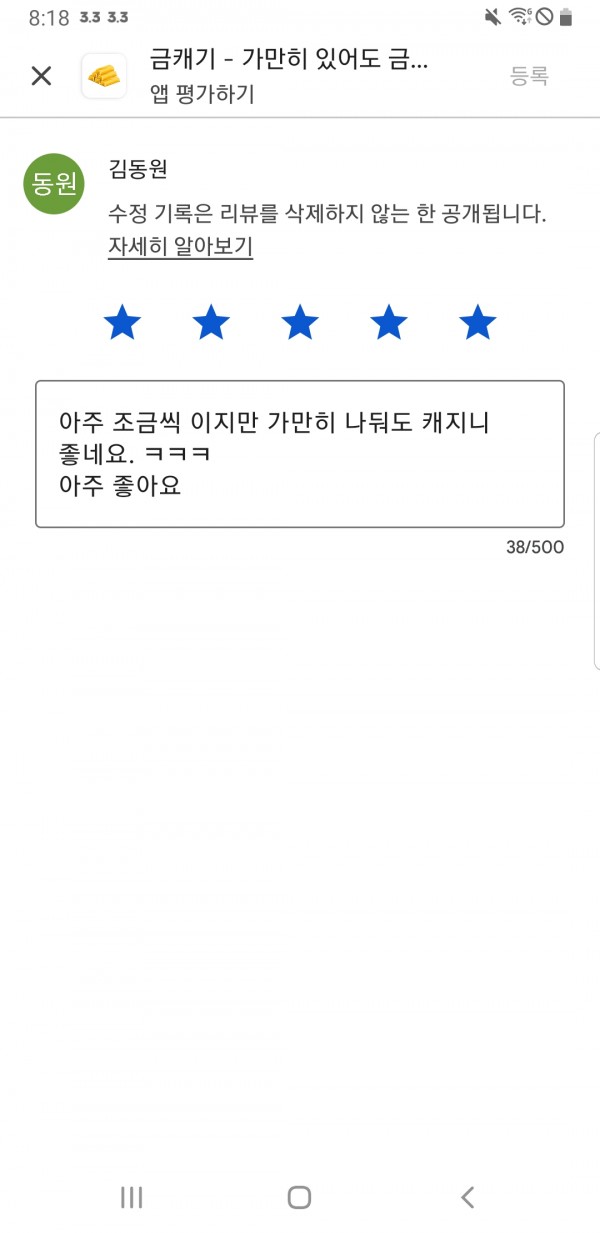Set rating to two stars
Viewport: 600px width, 1233px height.
click(x=211, y=323)
